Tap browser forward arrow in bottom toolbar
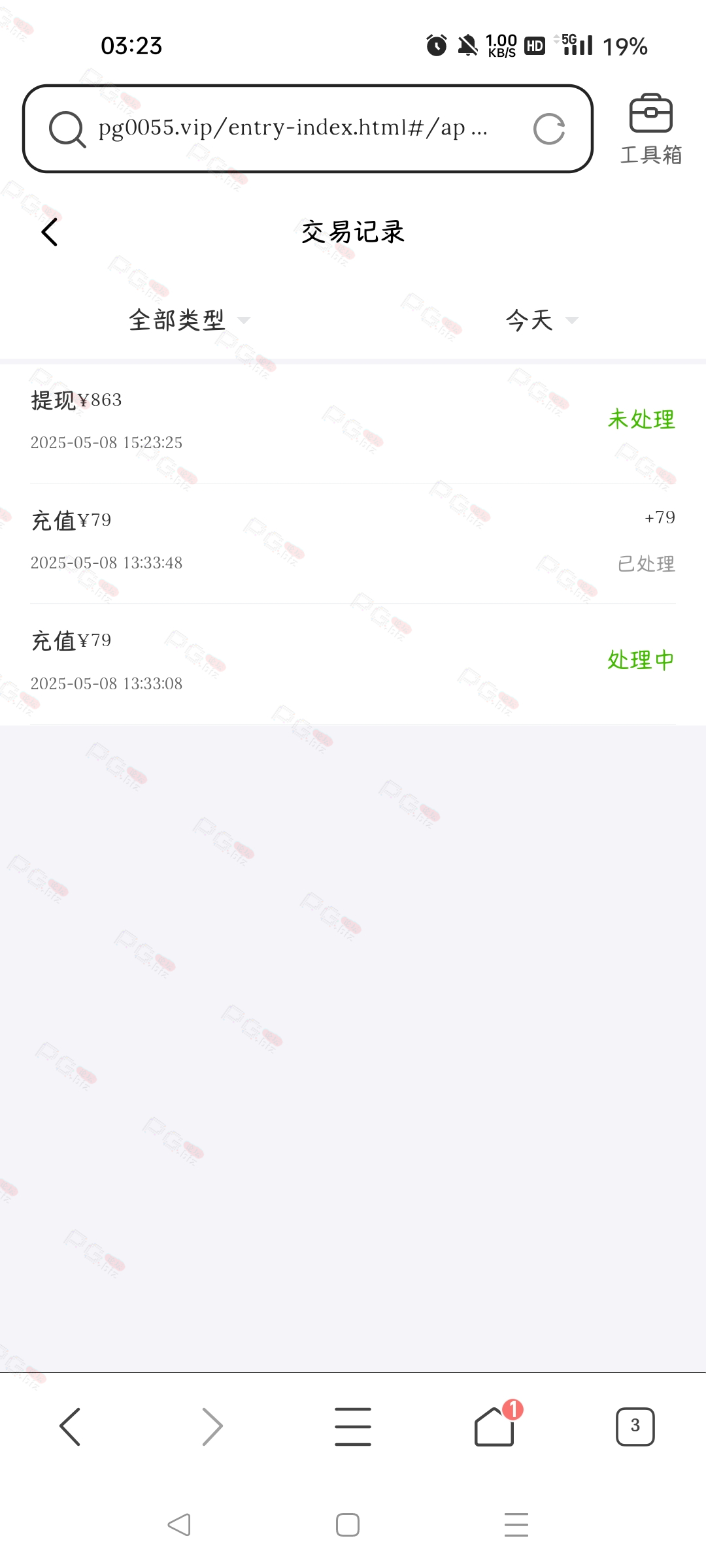706x1568 pixels. click(x=212, y=1426)
